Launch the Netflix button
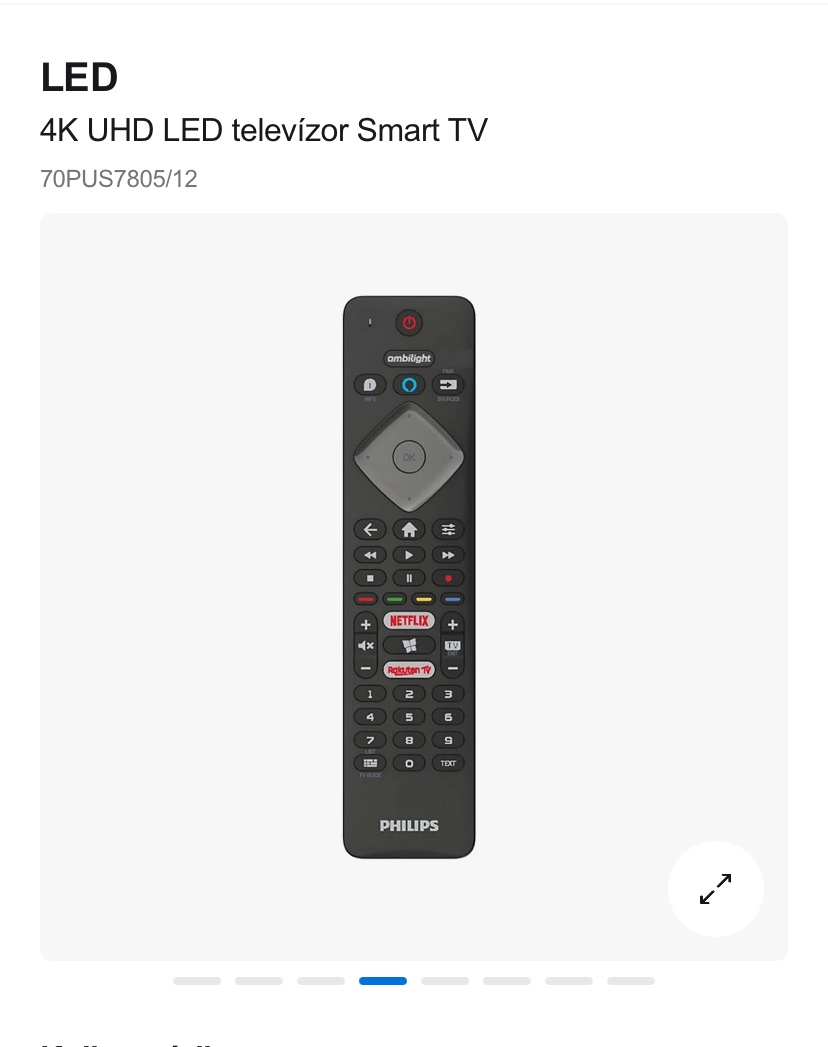 pyautogui.click(x=408, y=621)
